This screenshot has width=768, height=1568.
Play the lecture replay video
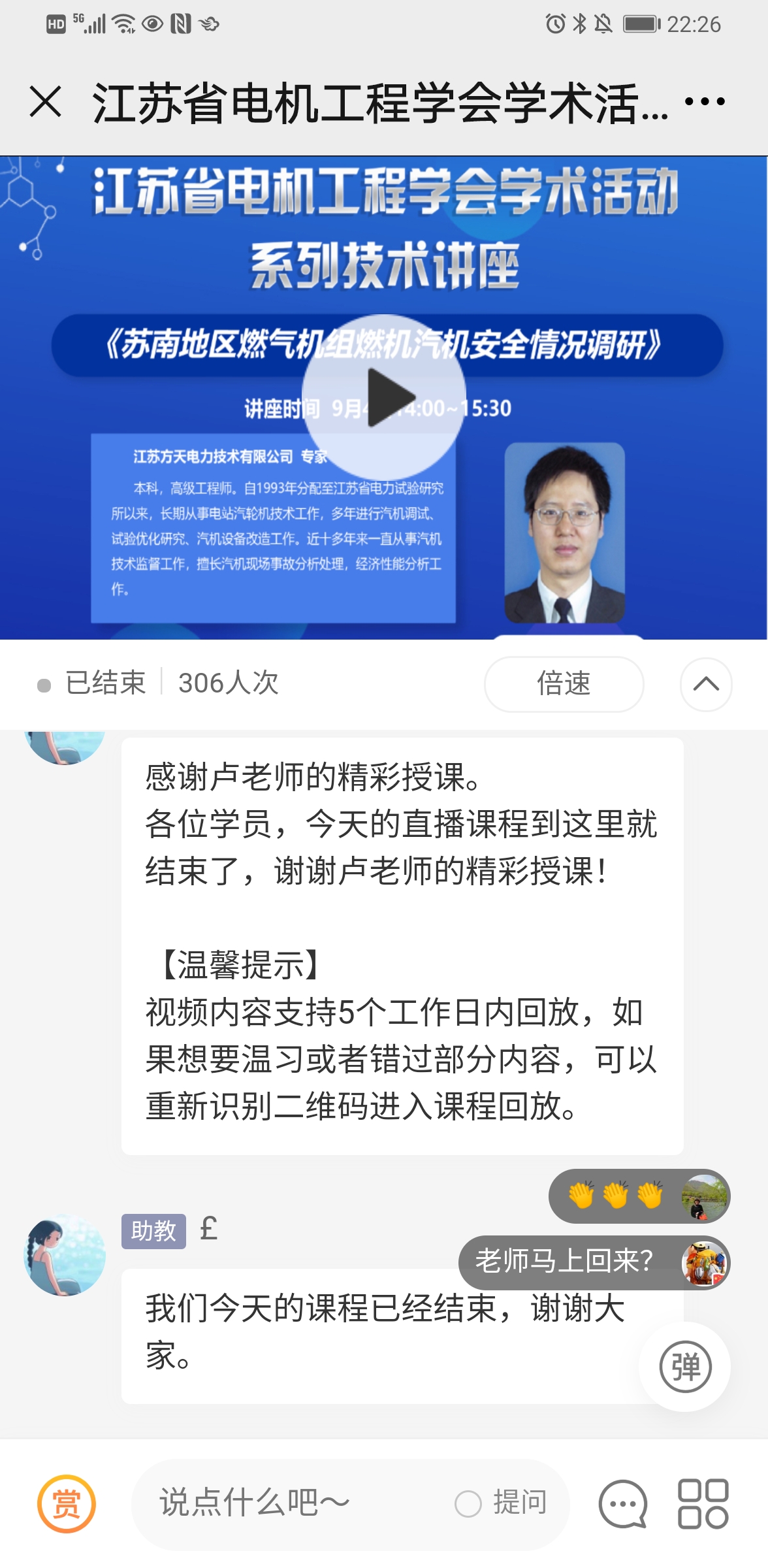click(384, 397)
